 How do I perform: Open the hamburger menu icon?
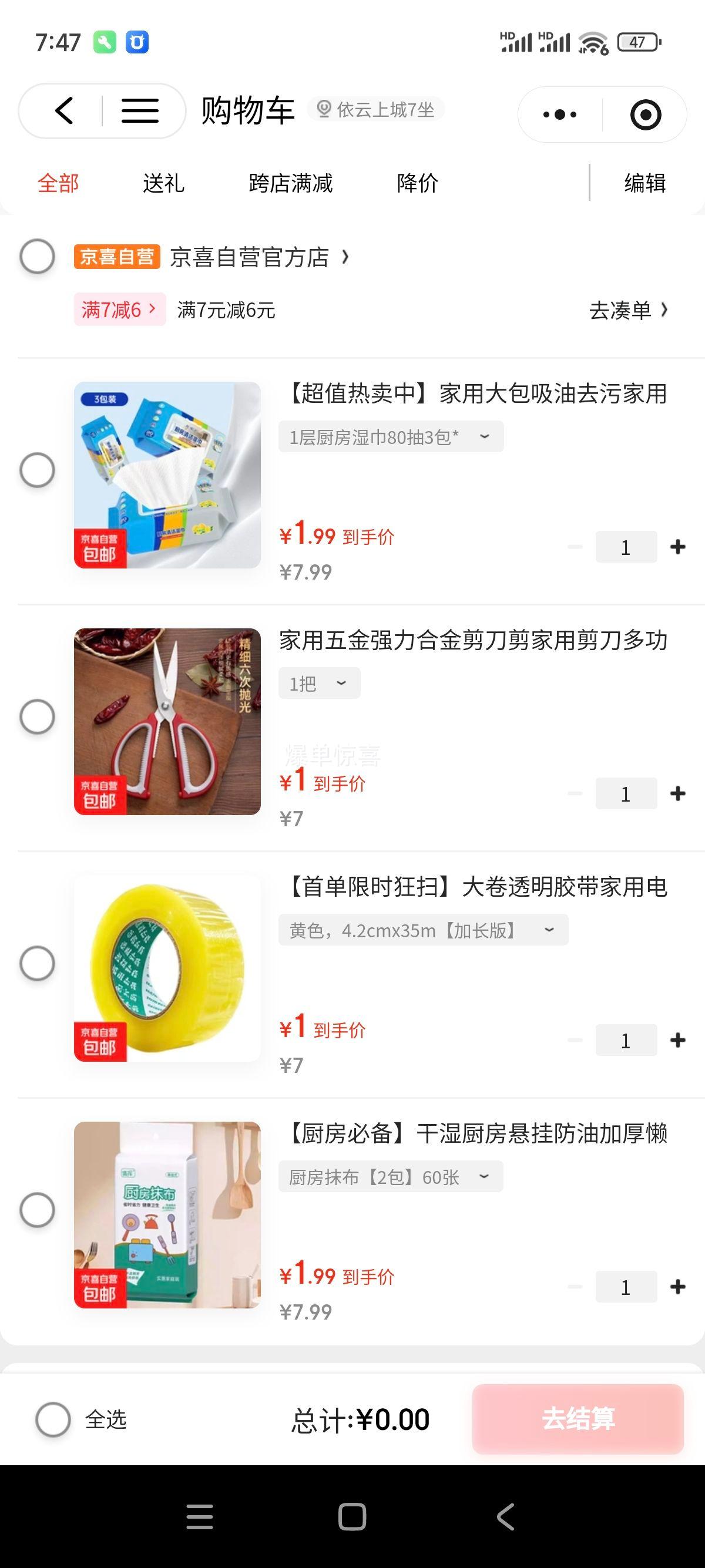140,111
